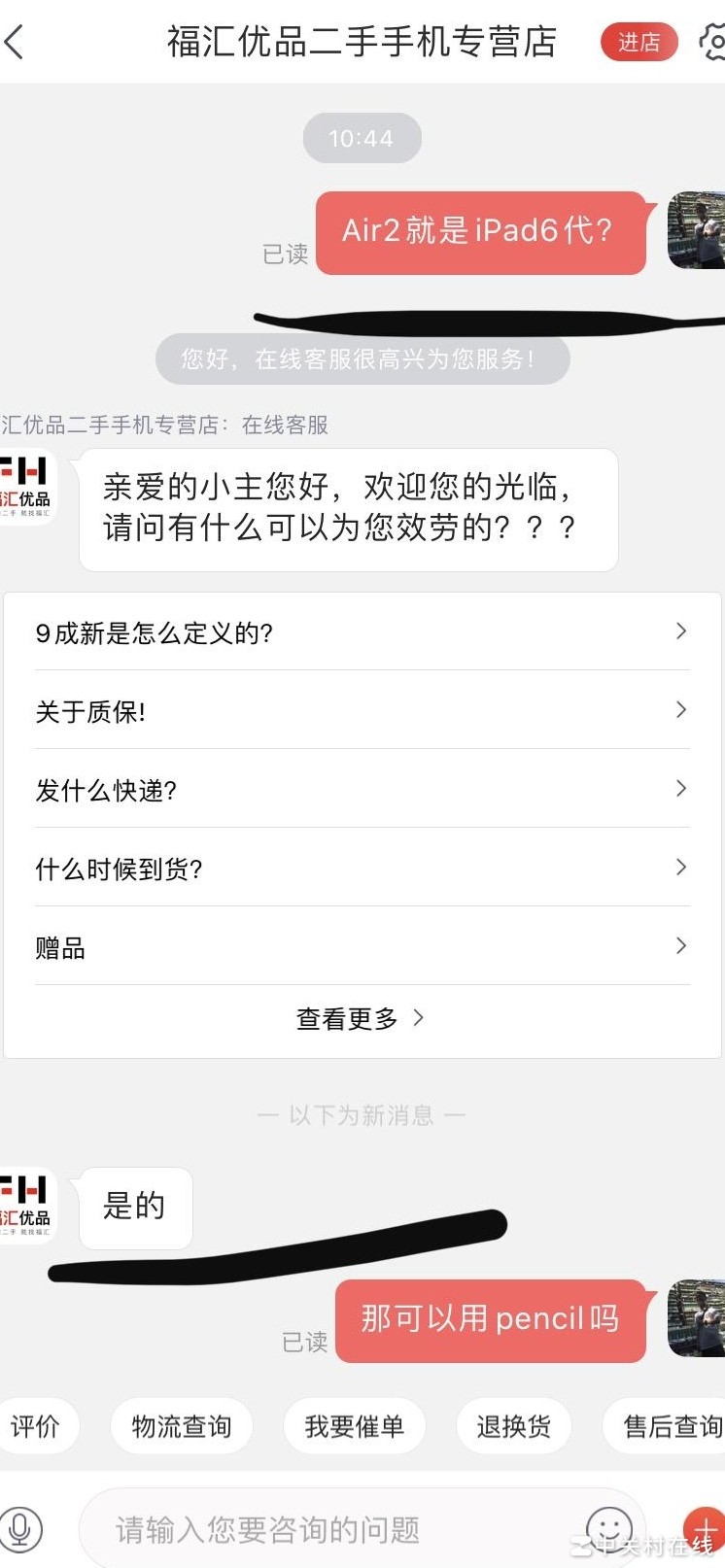Switch to the 评价 tab
The width and height of the screenshot is (725, 1568).
(39, 1425)
